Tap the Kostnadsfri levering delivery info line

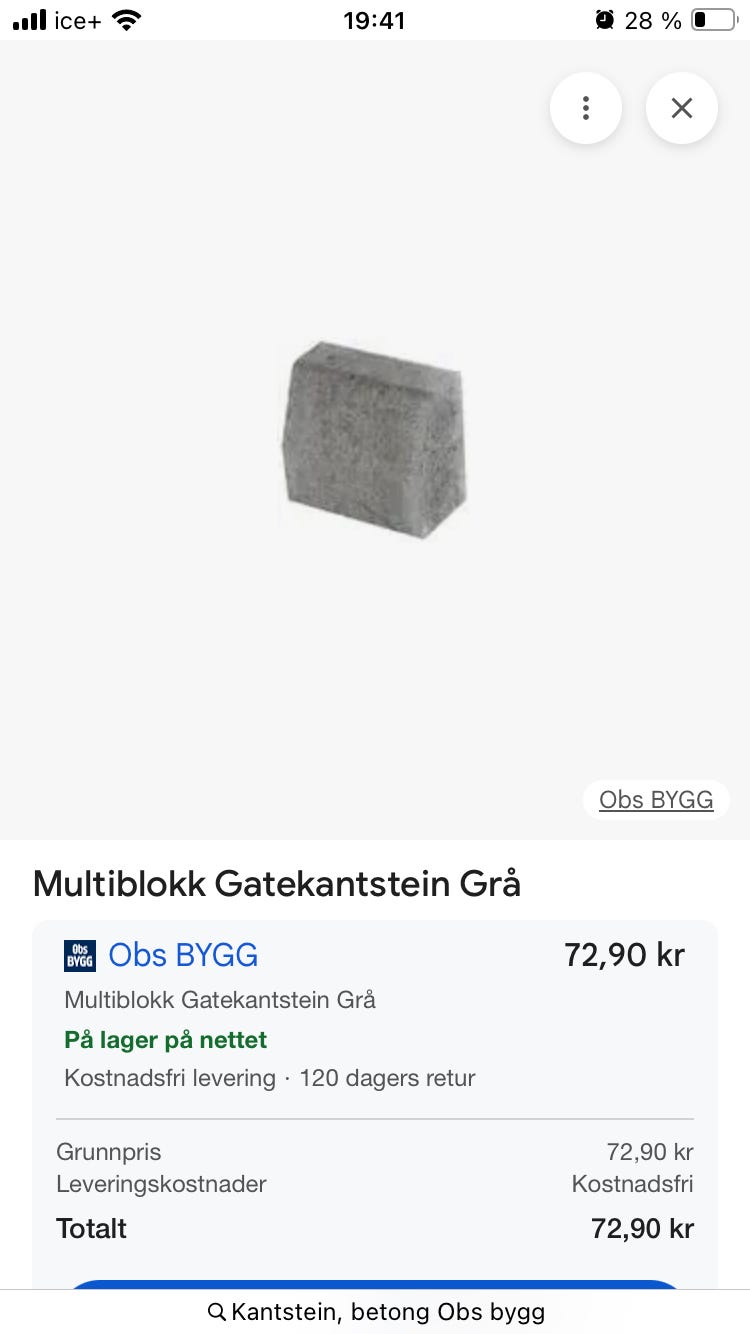[270, 1078]
